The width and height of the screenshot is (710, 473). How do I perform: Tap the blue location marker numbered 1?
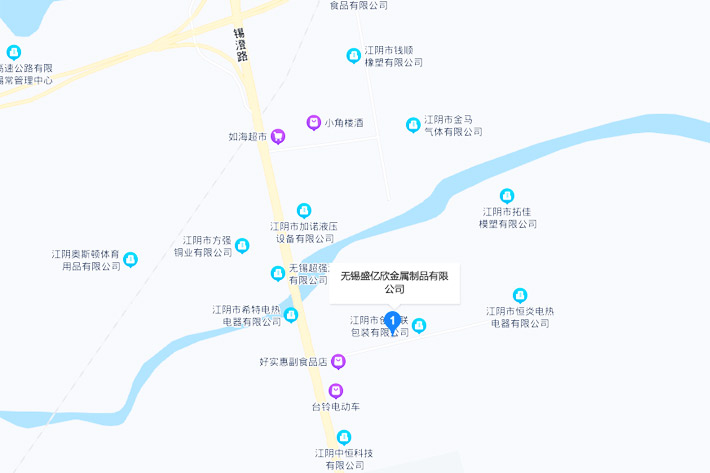coord(393,322)
